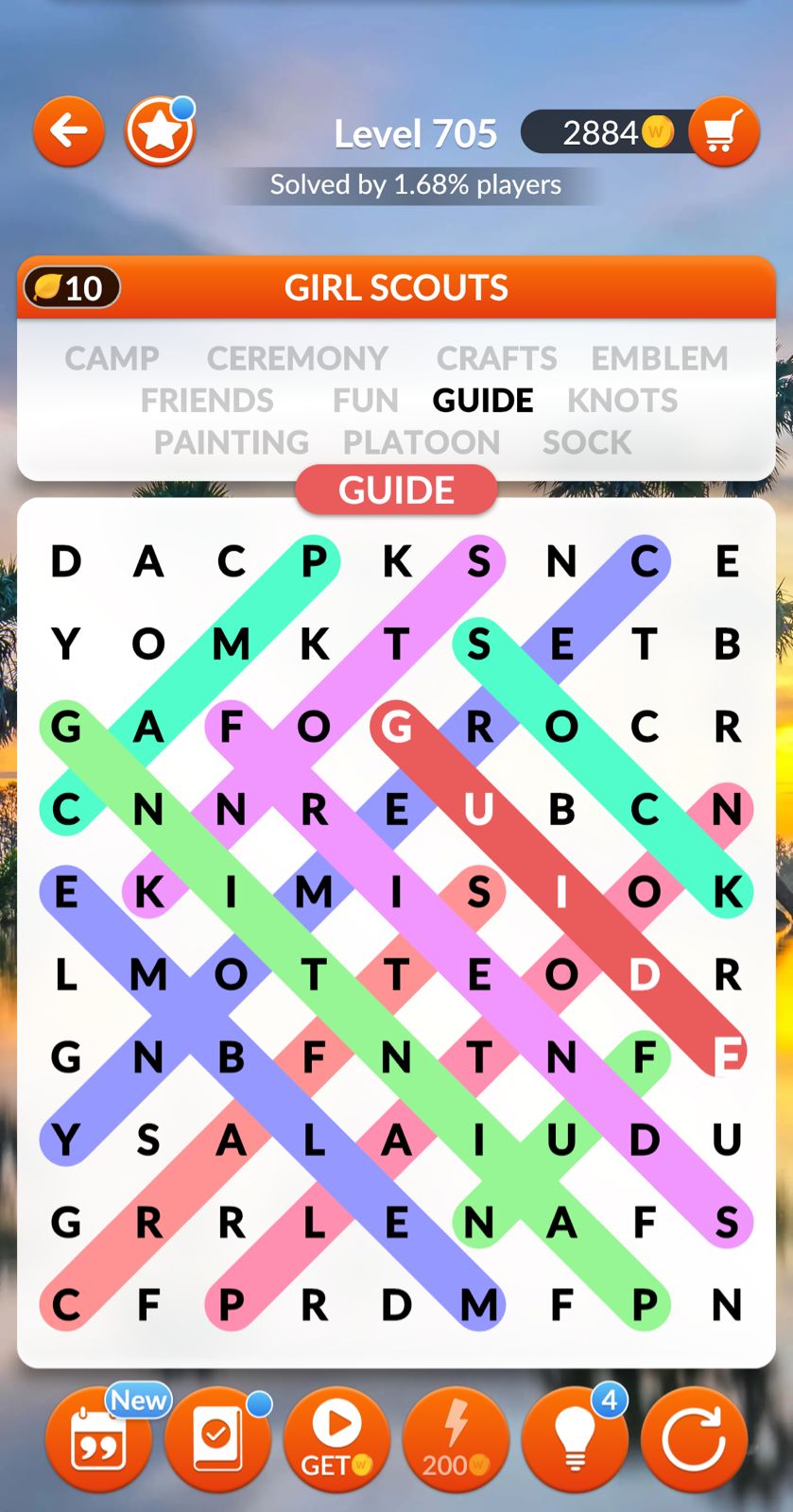Open the shop cart button
This screenshot has height=1512, width=793.
[x=723, y=131]
